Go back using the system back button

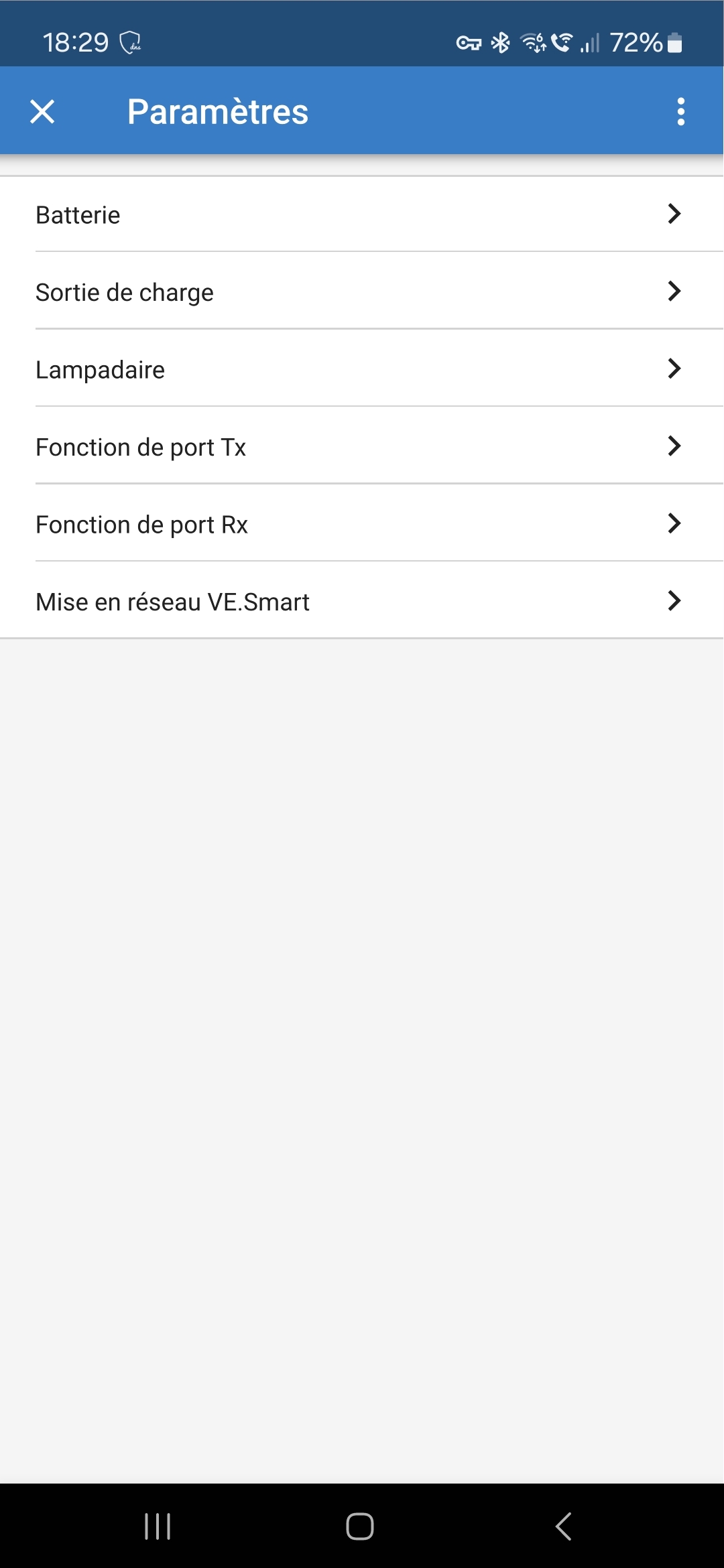(564, 1526)
